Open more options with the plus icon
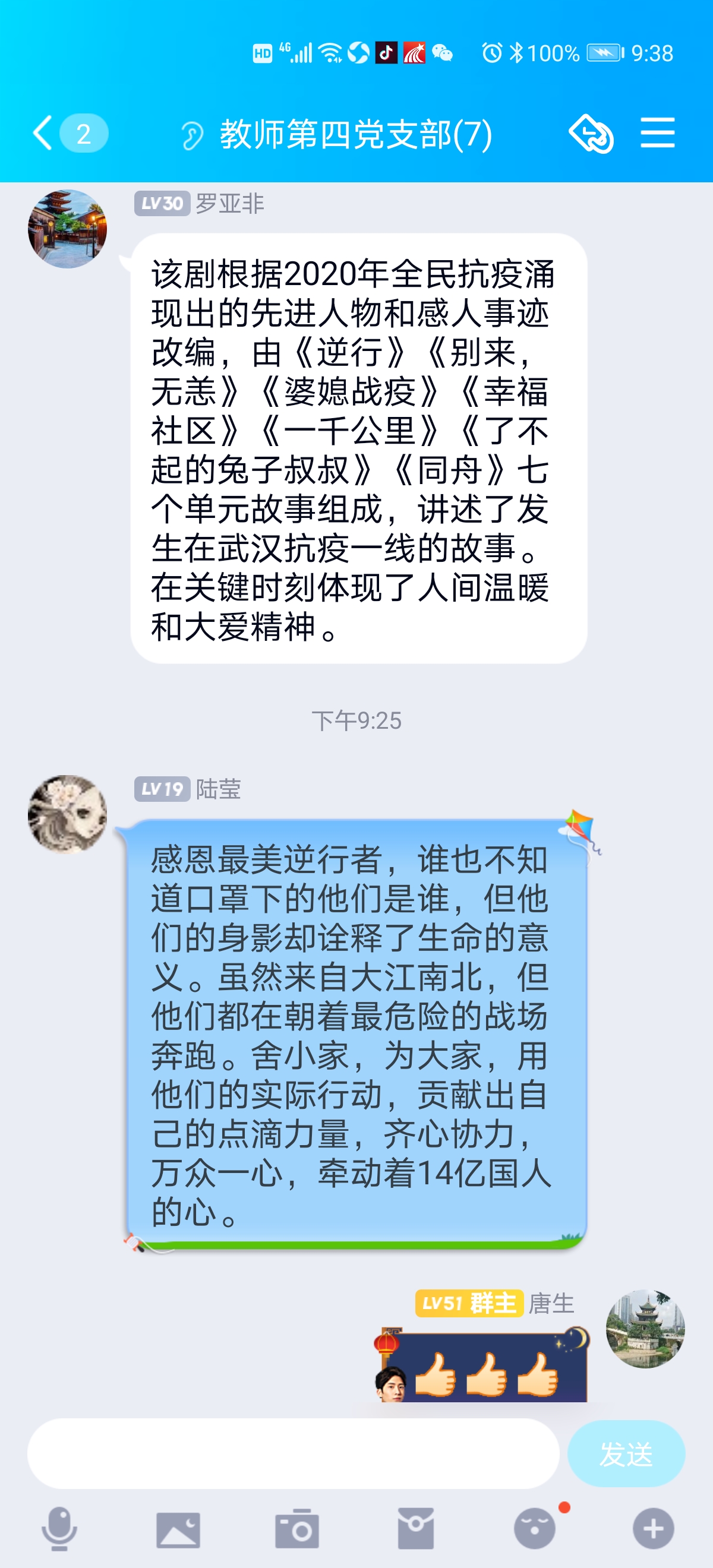Image resolution: width=713 pixels, height=1568 pixels. (x=653, y=1528)
